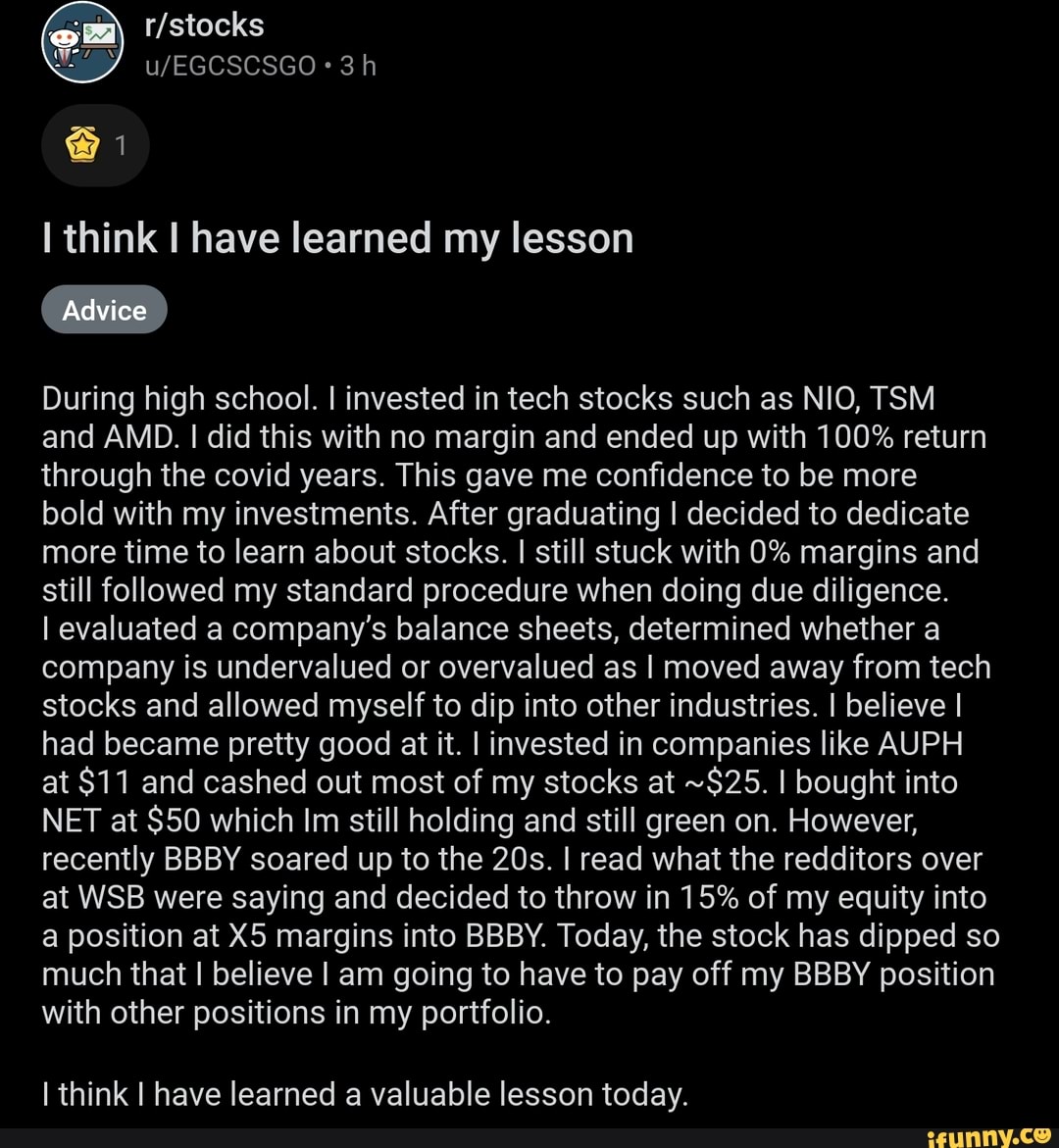
Task: Expand the award count showing 1
Action: pyautogui.click(x=120, y=144)
